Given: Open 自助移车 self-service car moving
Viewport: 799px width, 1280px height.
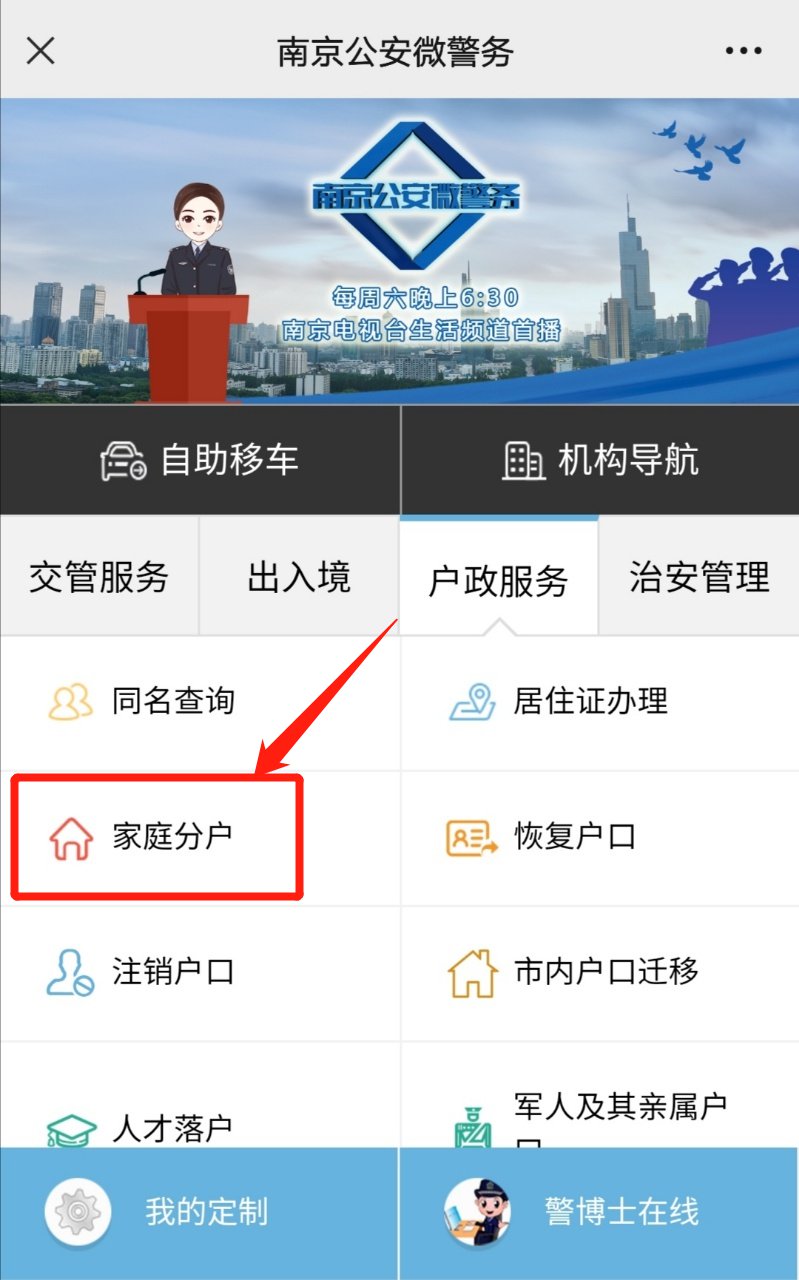Looking at the screenshot, I should click(x=200, y=460).
